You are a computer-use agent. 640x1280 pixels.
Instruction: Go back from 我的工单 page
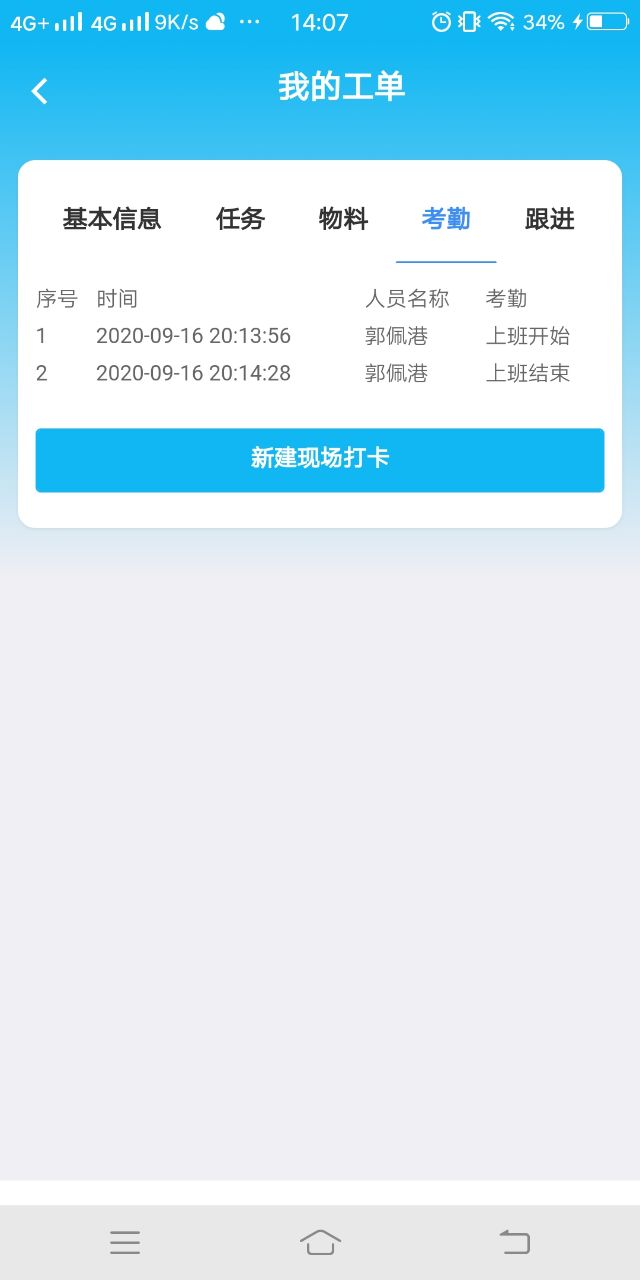[39, 91]
